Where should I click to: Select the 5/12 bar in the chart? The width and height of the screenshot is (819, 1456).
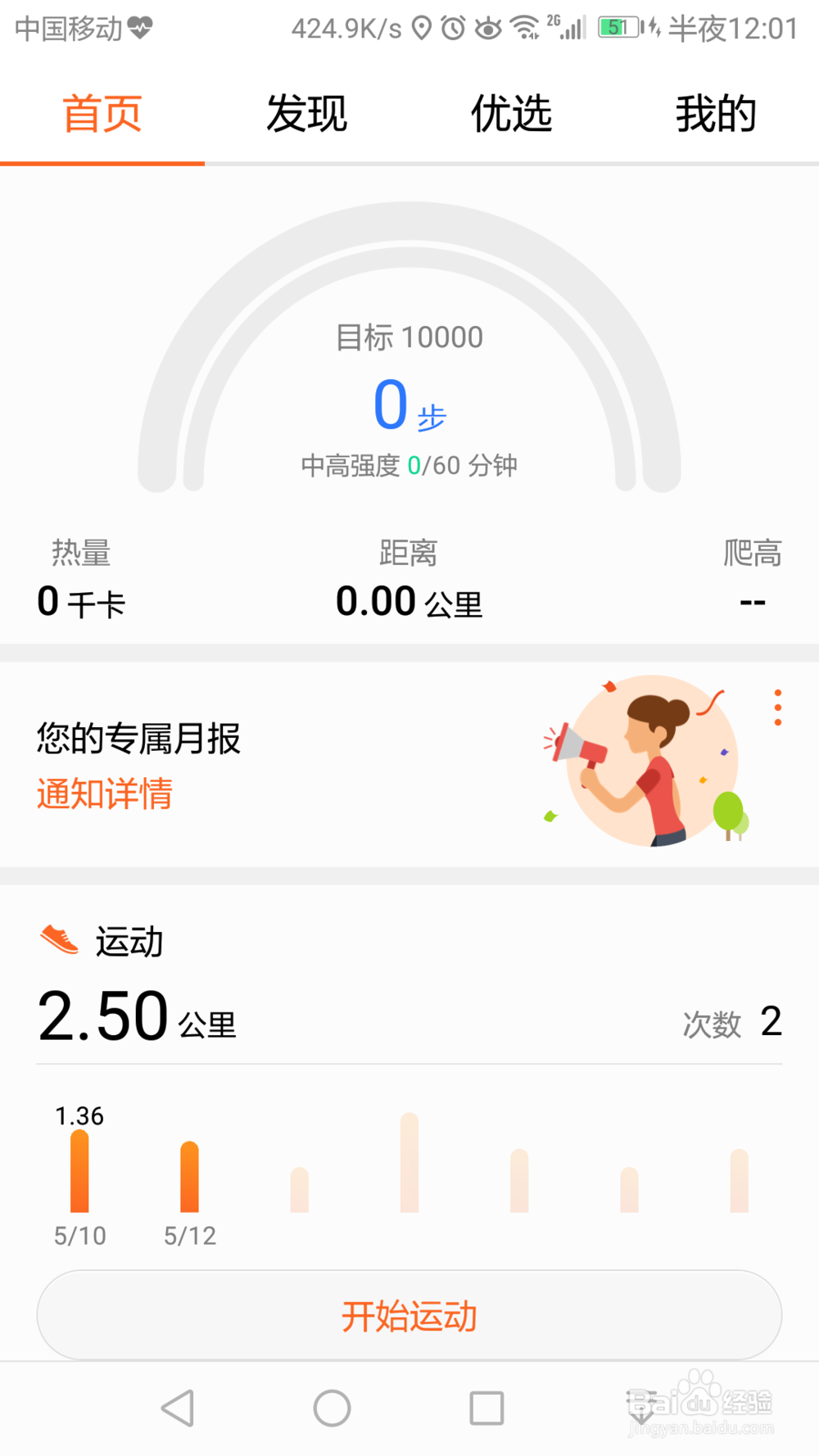pos(189,1179)
